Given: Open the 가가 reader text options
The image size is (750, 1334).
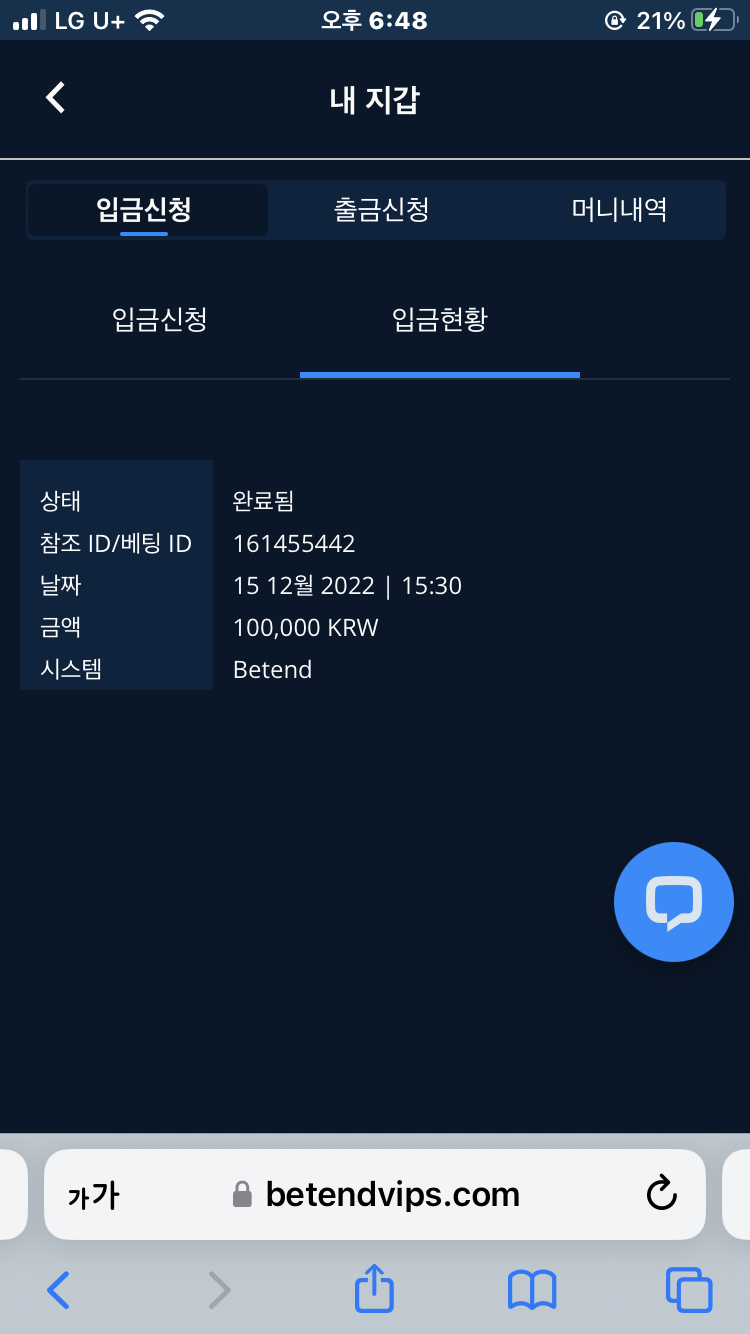Looking at the screenshot, I should (x=93, y=1194).
